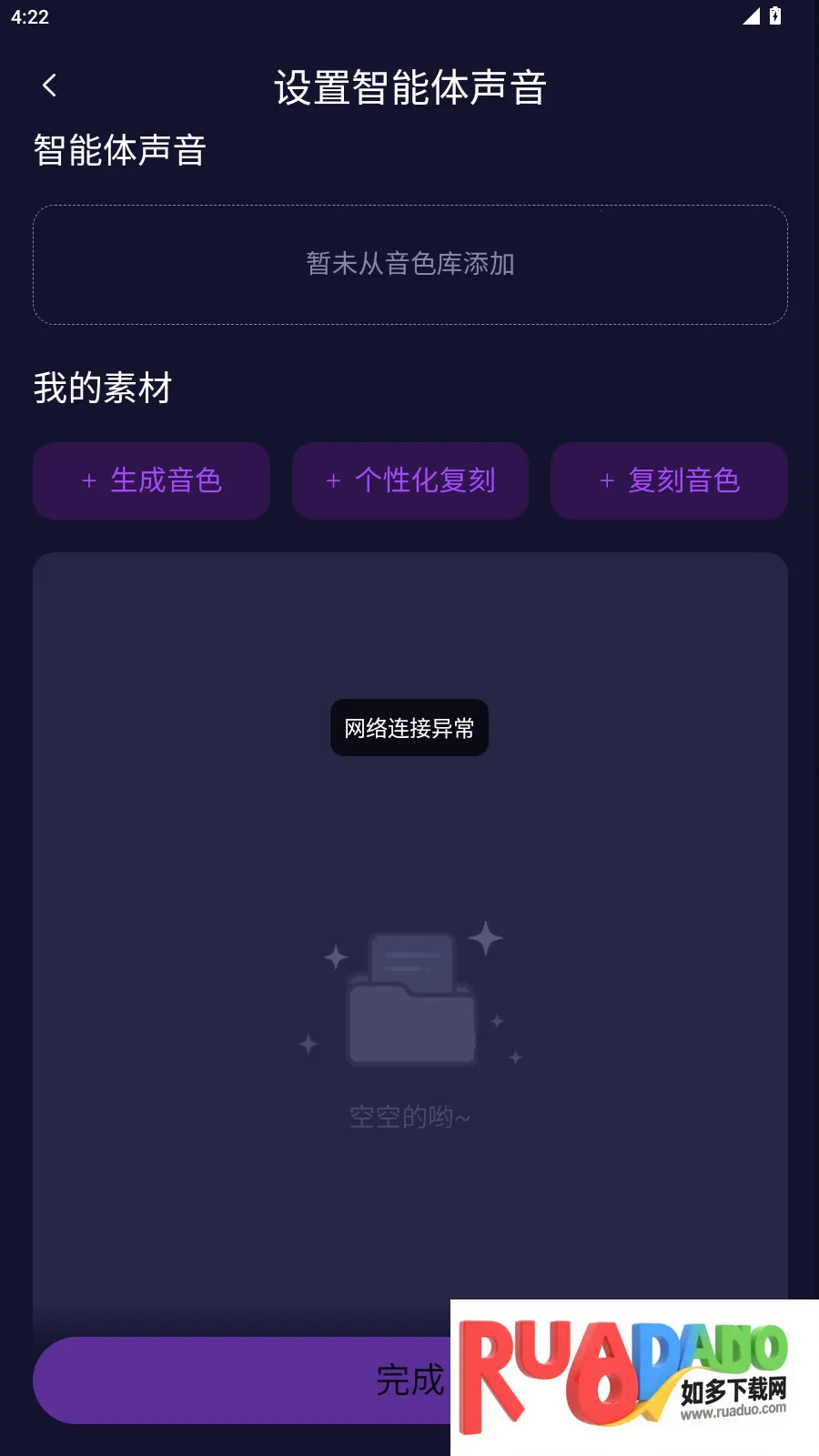The width and height of the screenshot is (819, 1456).
Task: Click the dashed voice library box
Action: pos(409,265)
